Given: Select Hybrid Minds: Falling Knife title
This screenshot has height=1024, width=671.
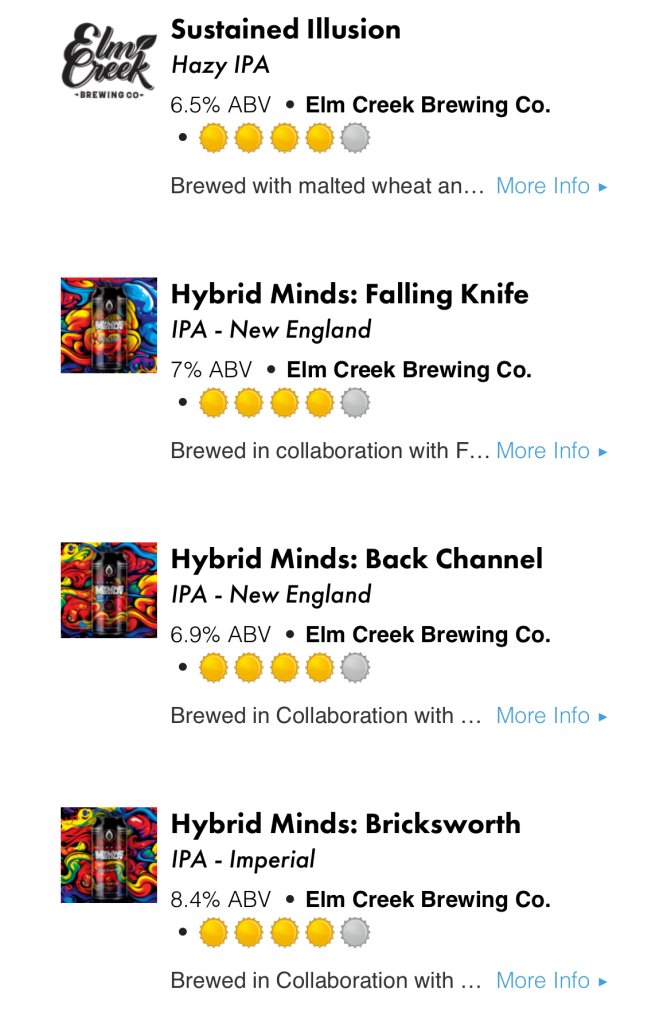Looking at the screenshot, I should (349, 294).
